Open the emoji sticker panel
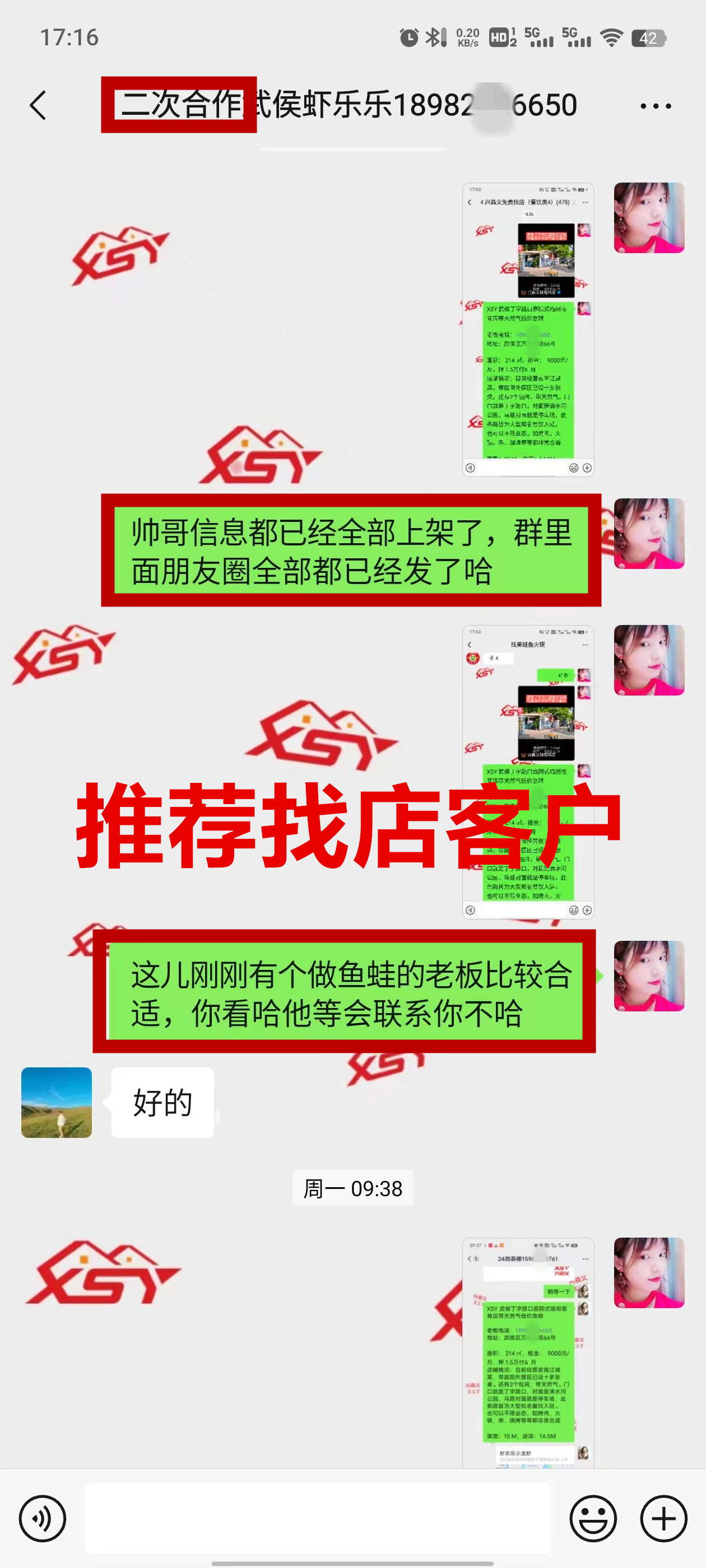 [593, 1518]
